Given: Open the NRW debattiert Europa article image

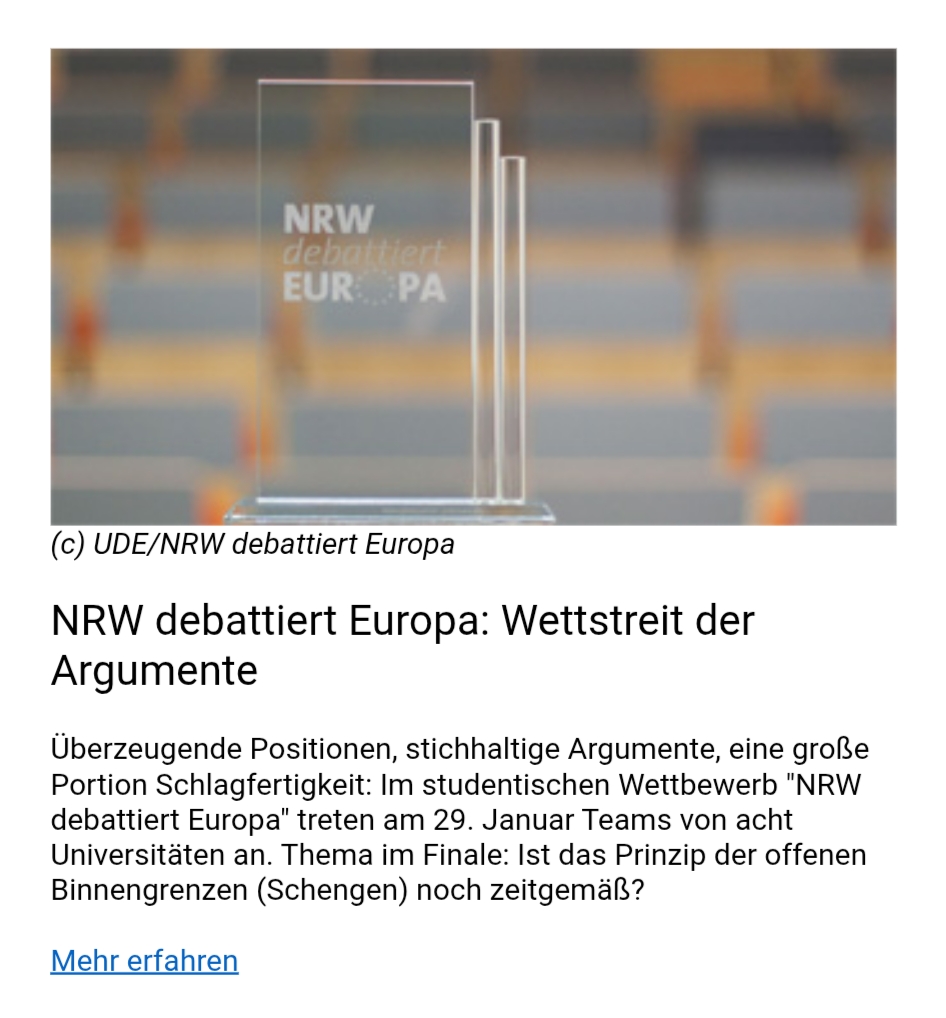Looking at the screenshot, I should point(473,287).
